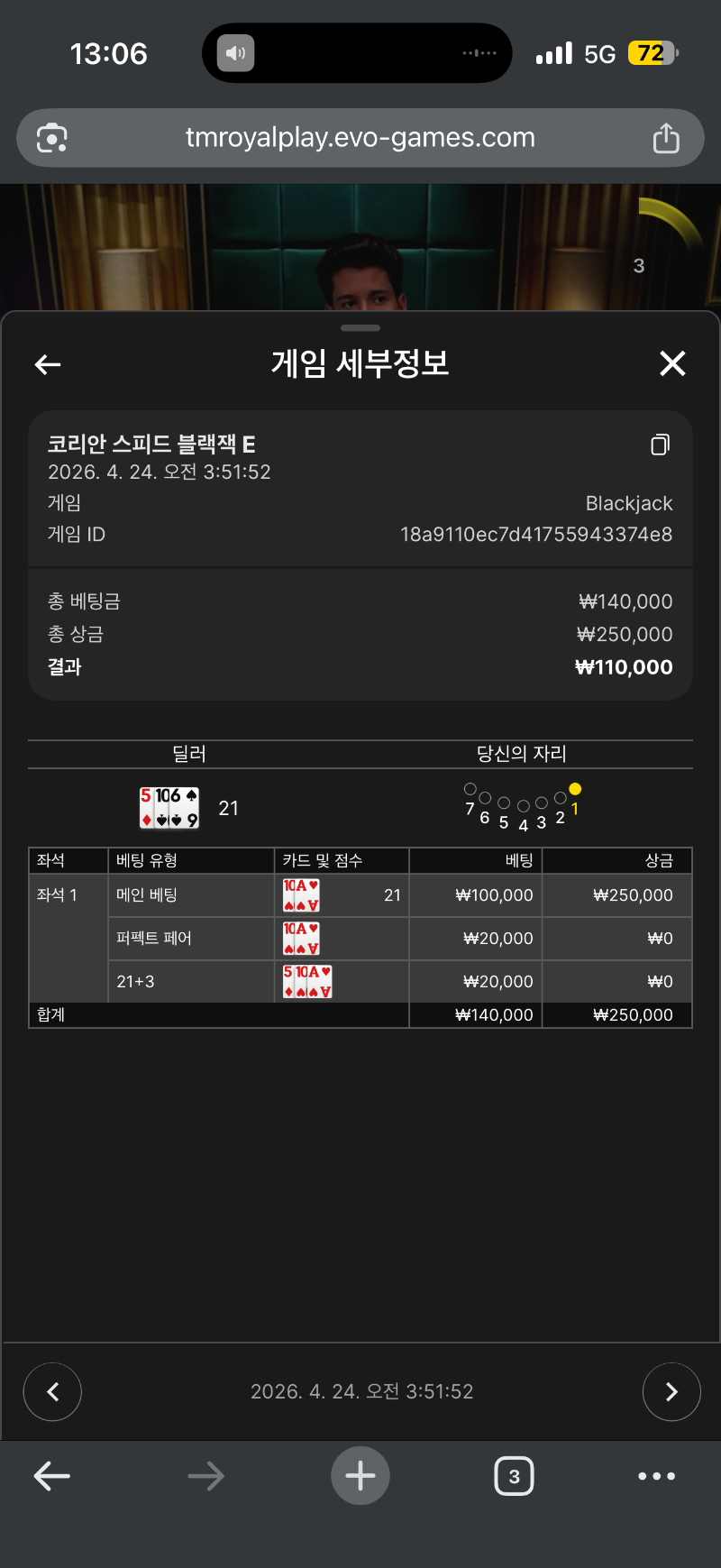Open a new browser tab
Viewport: 721px width, 1568px height.
coord(360,1476)
